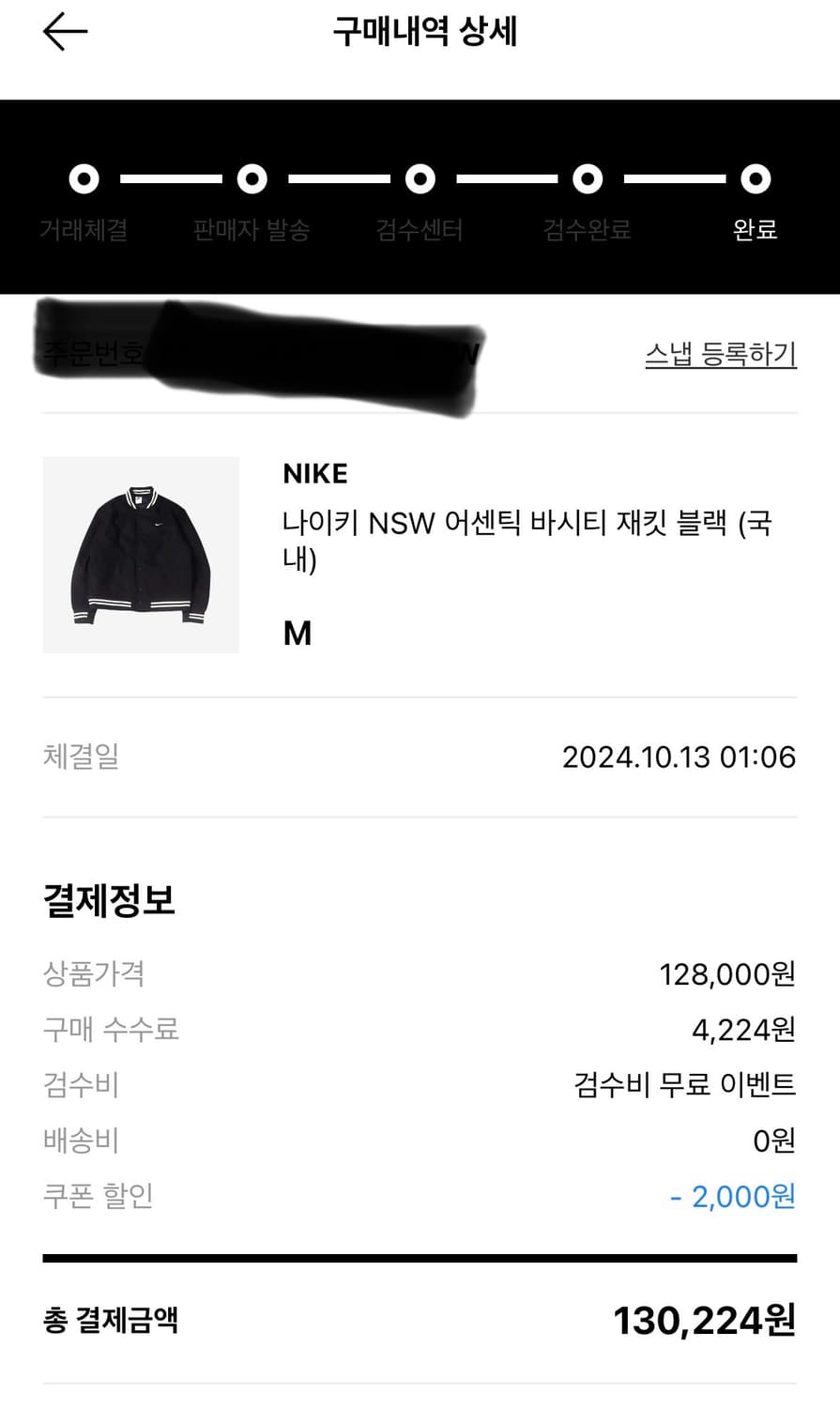Select the 검수센터 progress step circle

click(420, 178)
